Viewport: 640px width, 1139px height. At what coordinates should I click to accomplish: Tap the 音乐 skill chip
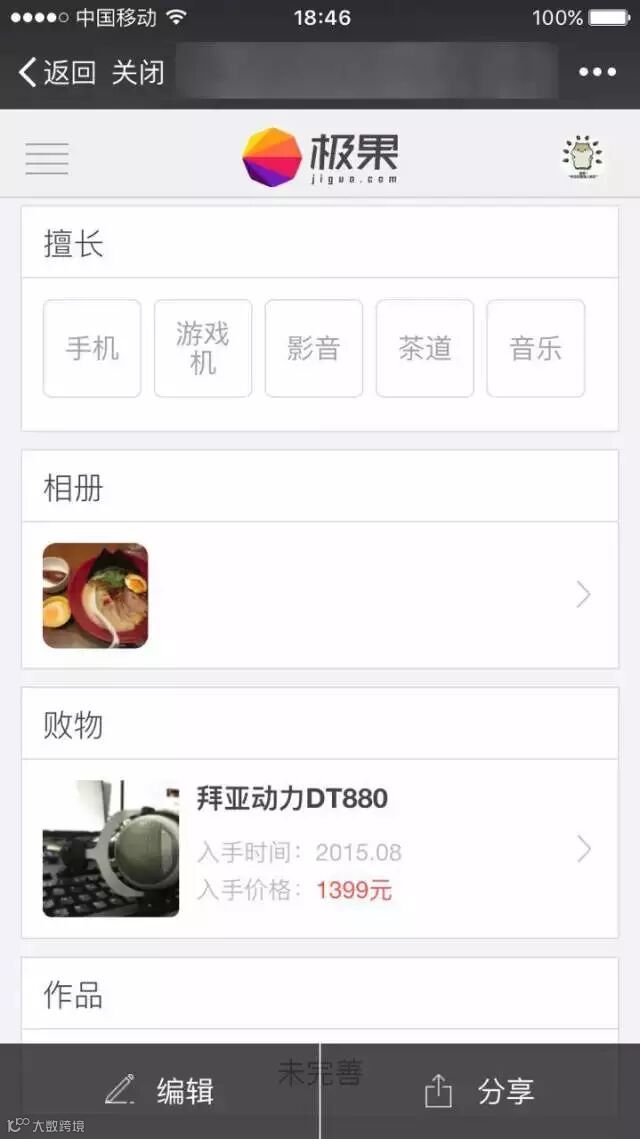536,348
